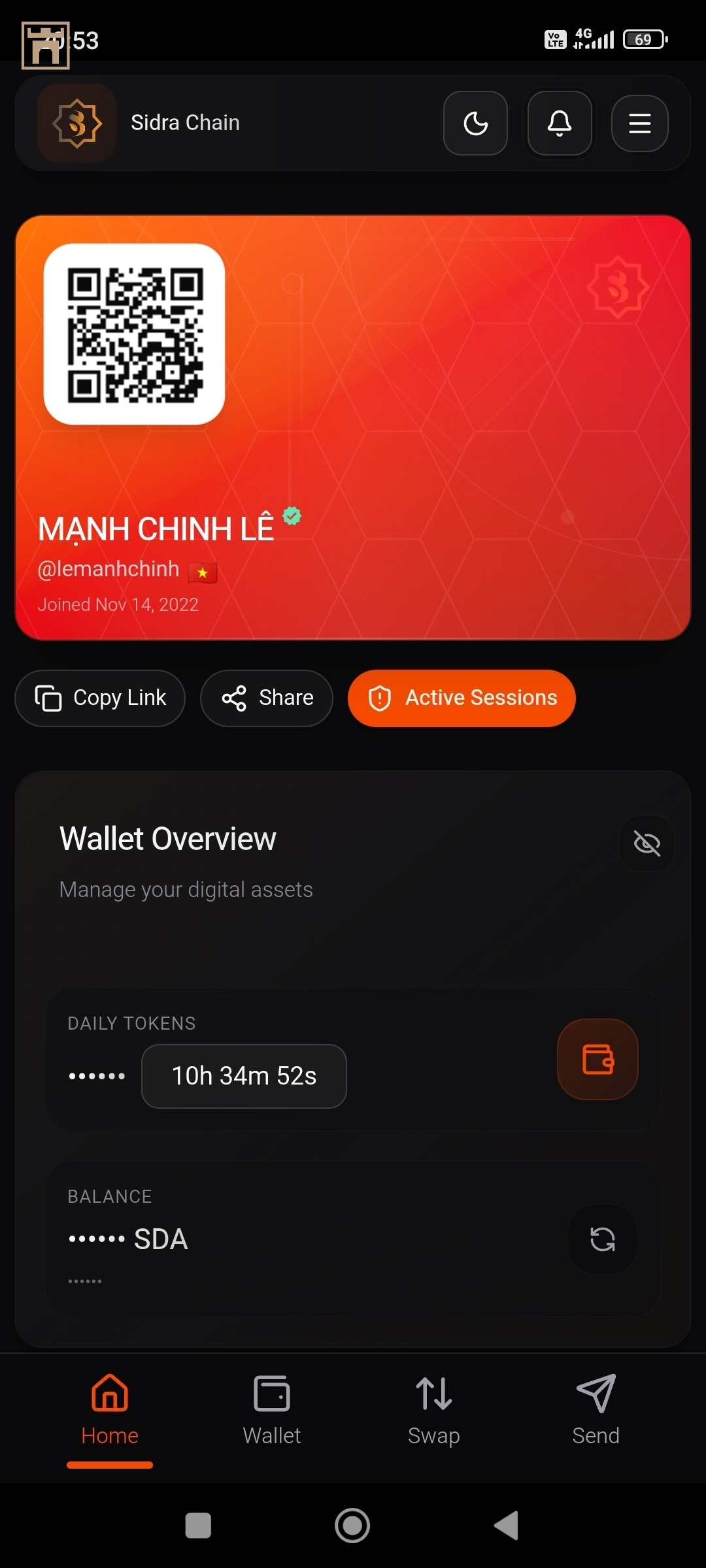Open the notifications bell
Viewport: 706px width, 1568px height.
tap(560, 123)
